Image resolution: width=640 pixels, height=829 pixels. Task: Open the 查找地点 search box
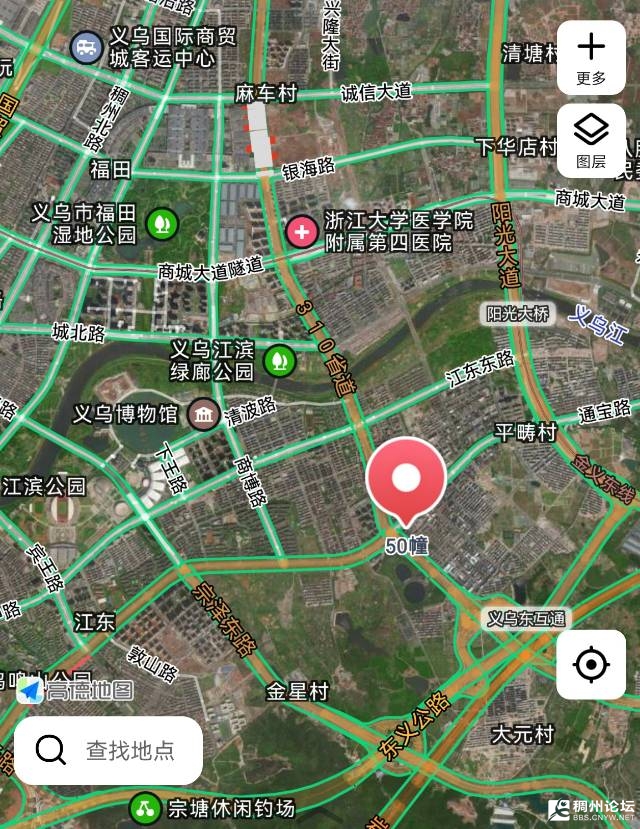click(108, 750)
